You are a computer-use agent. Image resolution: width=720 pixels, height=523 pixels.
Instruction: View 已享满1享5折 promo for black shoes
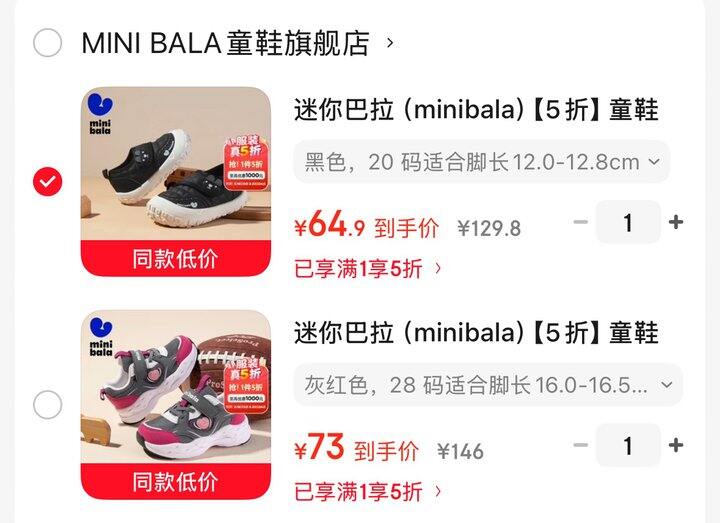(368, 268)
